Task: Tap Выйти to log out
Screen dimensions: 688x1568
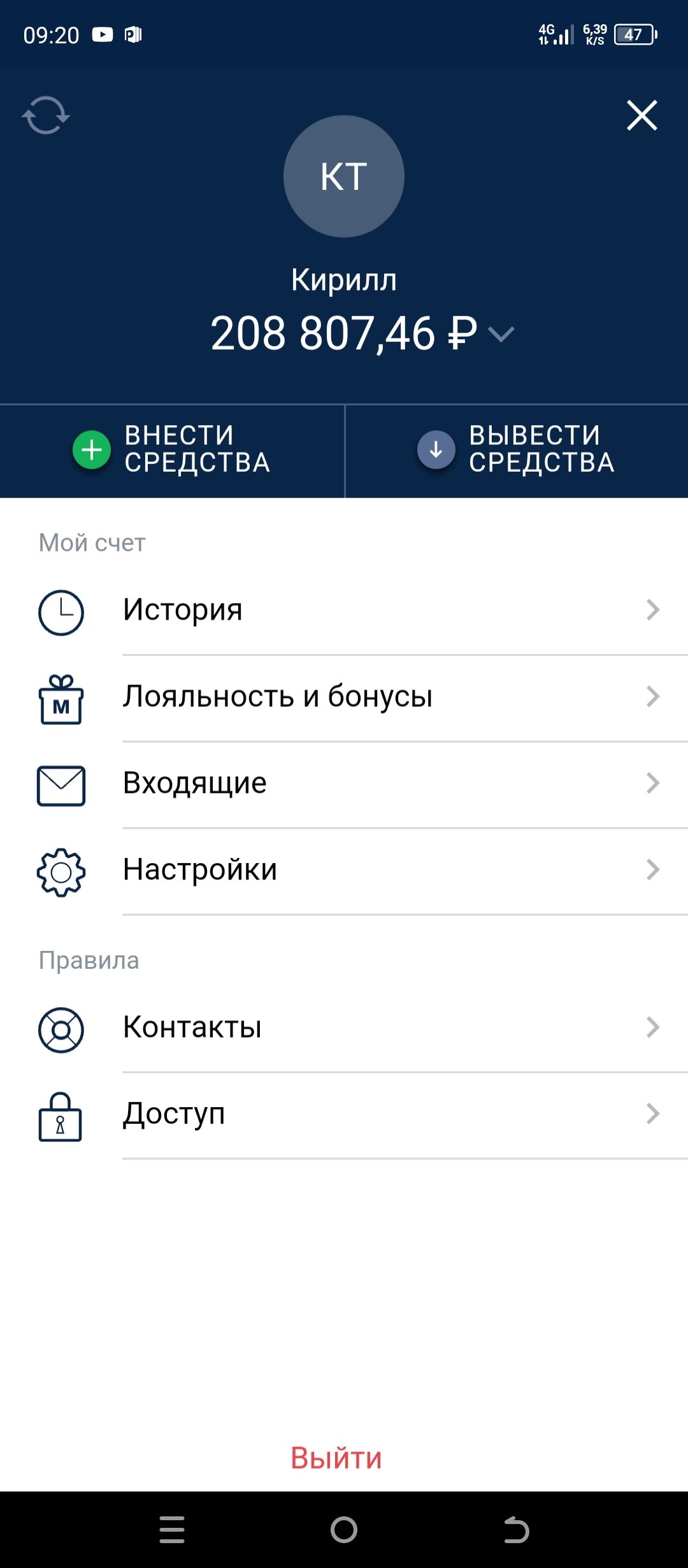Action: (x=336, y=1458)
